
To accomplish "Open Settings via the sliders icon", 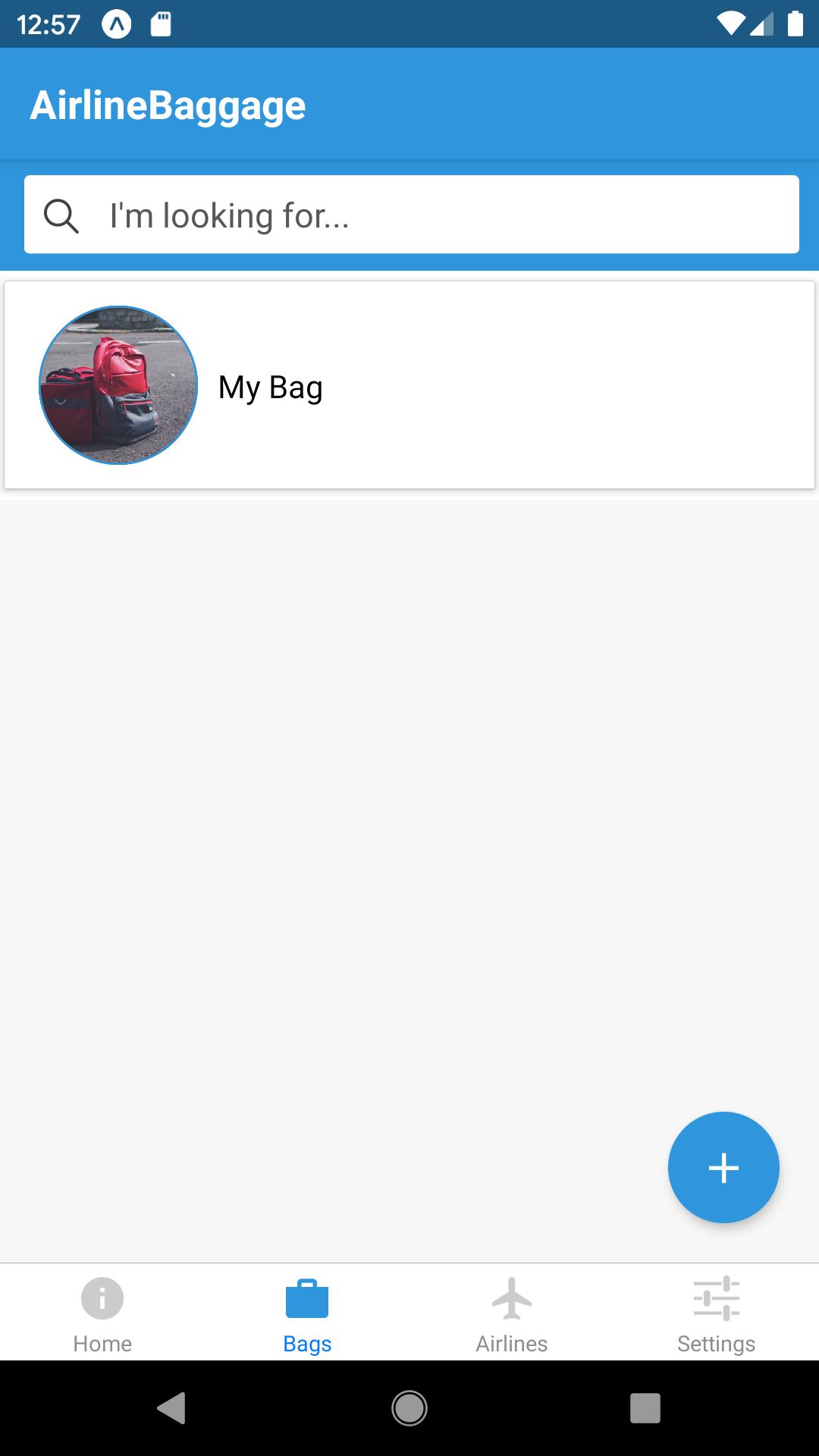I will click(x=716, y=1298).
